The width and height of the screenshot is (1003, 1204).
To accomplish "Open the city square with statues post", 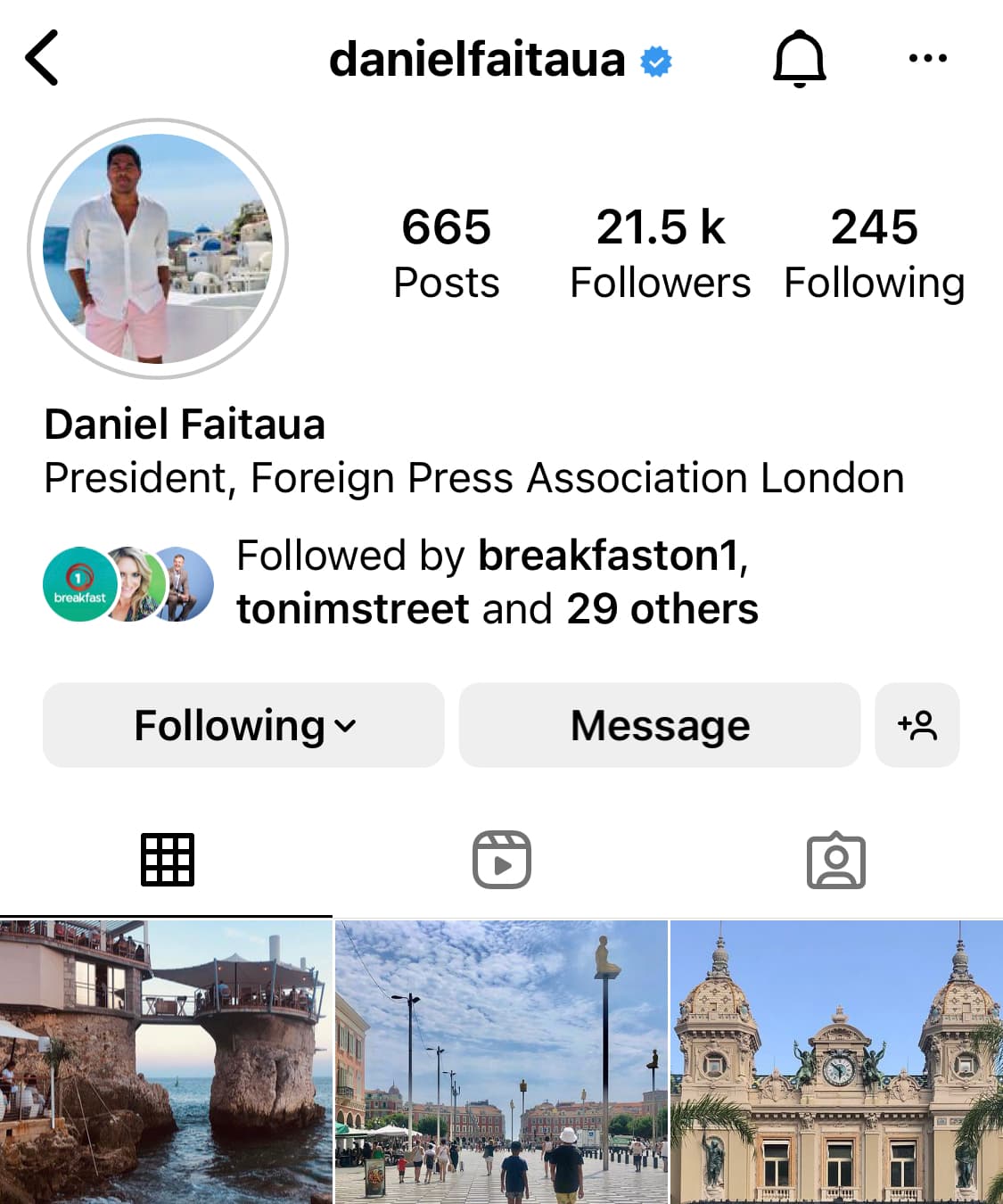I will (501, 1061).
